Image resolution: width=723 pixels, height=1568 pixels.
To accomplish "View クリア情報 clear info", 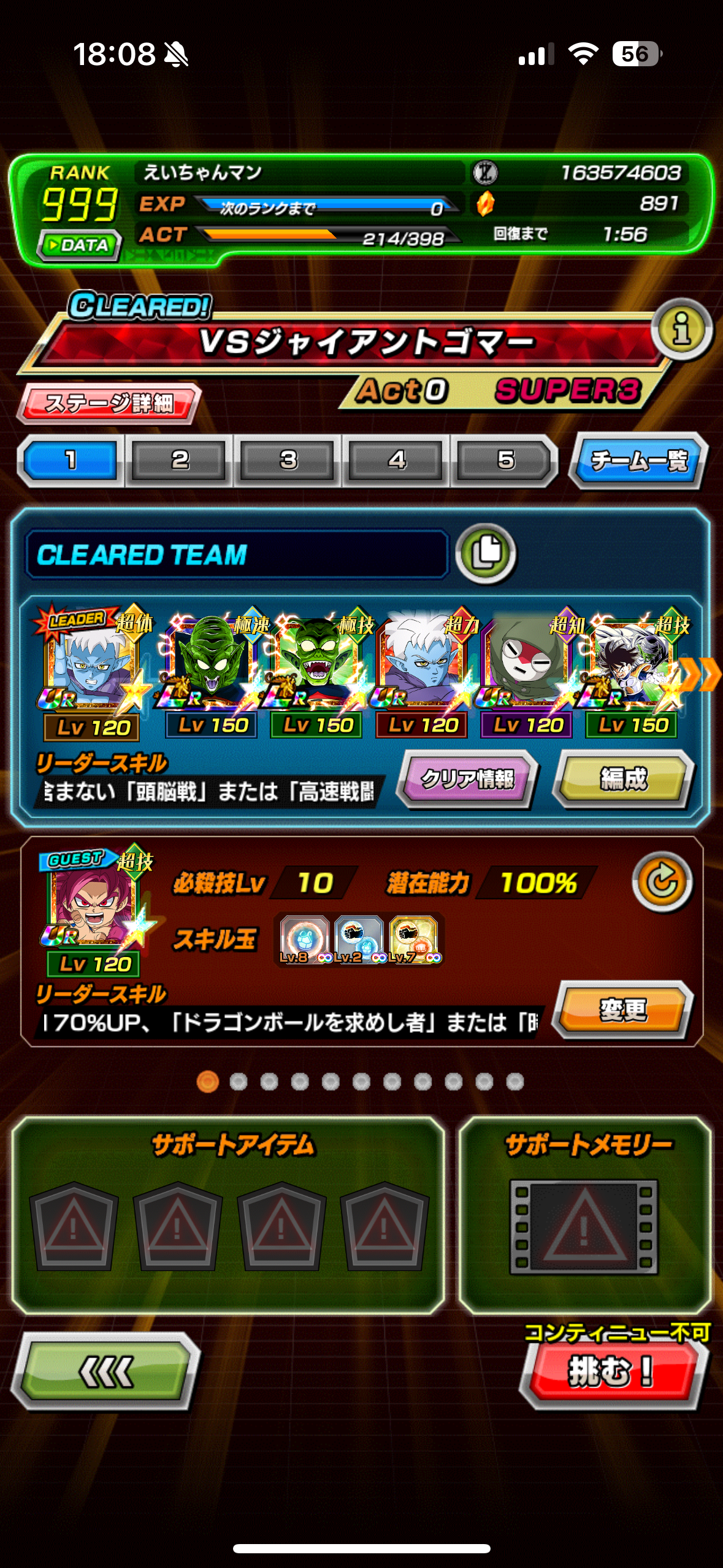I will click(467, 778).
